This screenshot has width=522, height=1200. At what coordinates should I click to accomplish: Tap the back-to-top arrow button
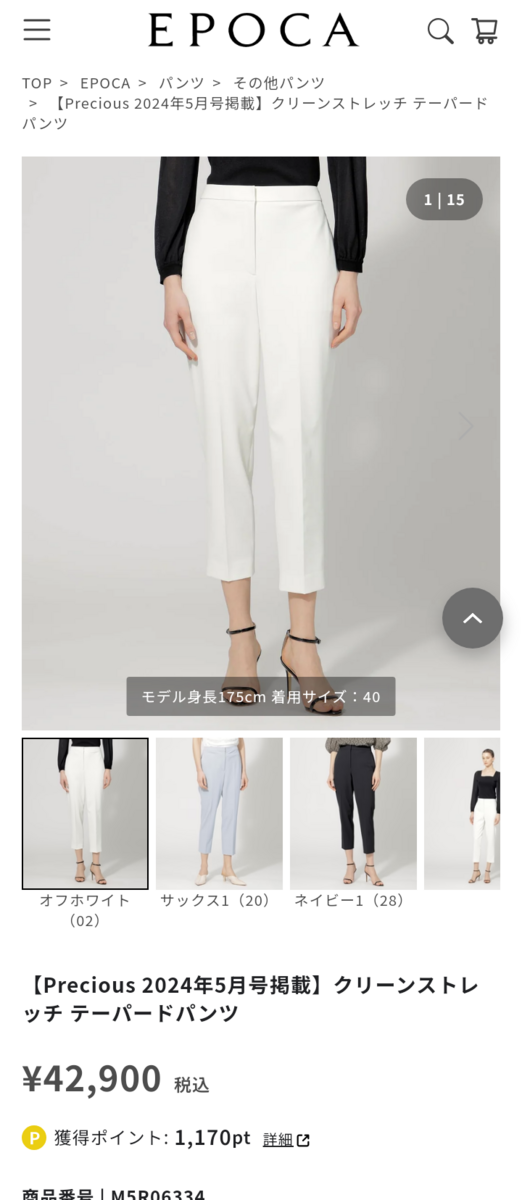coord(472,618)
